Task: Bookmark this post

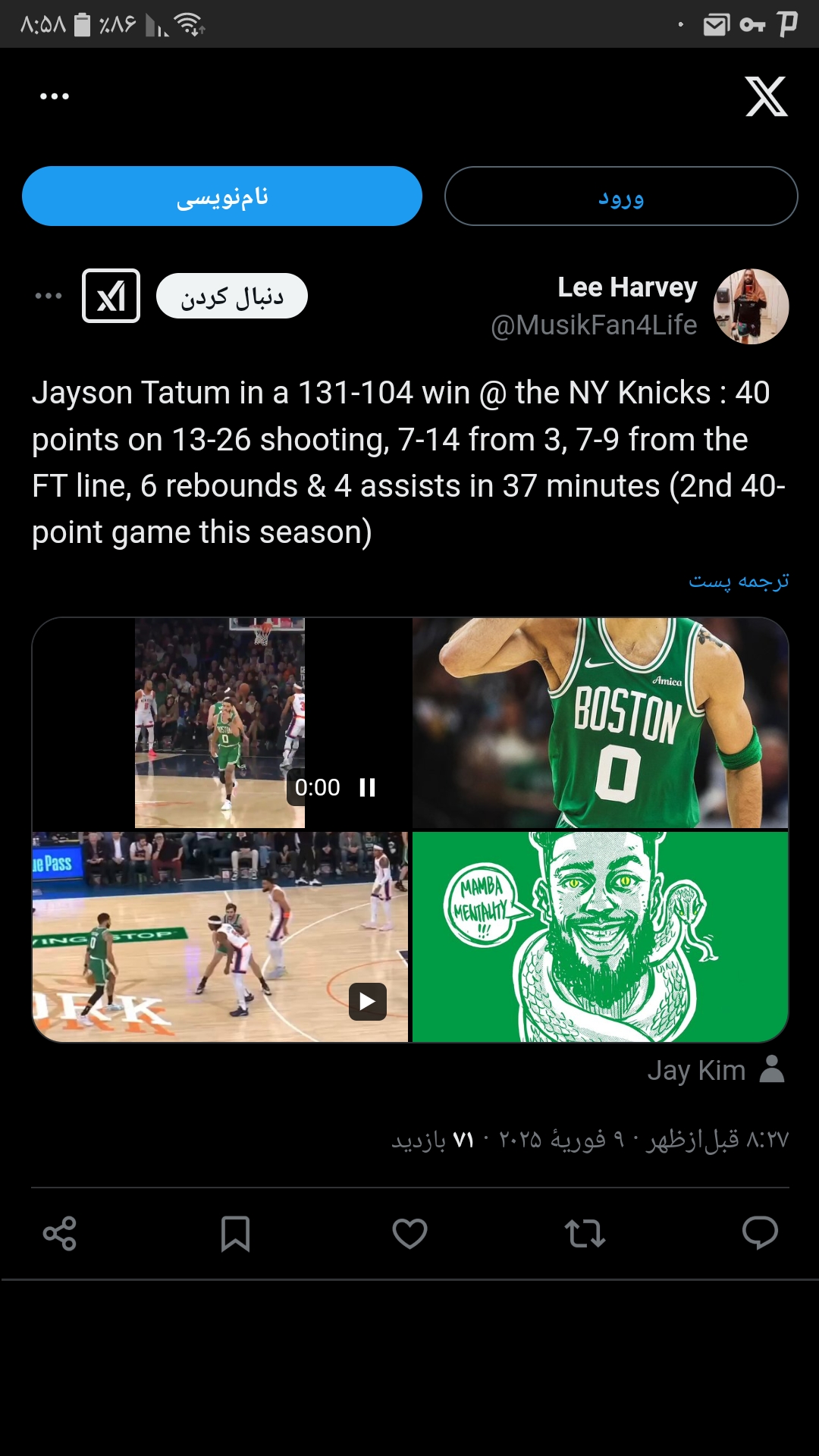Action: 235,1234
